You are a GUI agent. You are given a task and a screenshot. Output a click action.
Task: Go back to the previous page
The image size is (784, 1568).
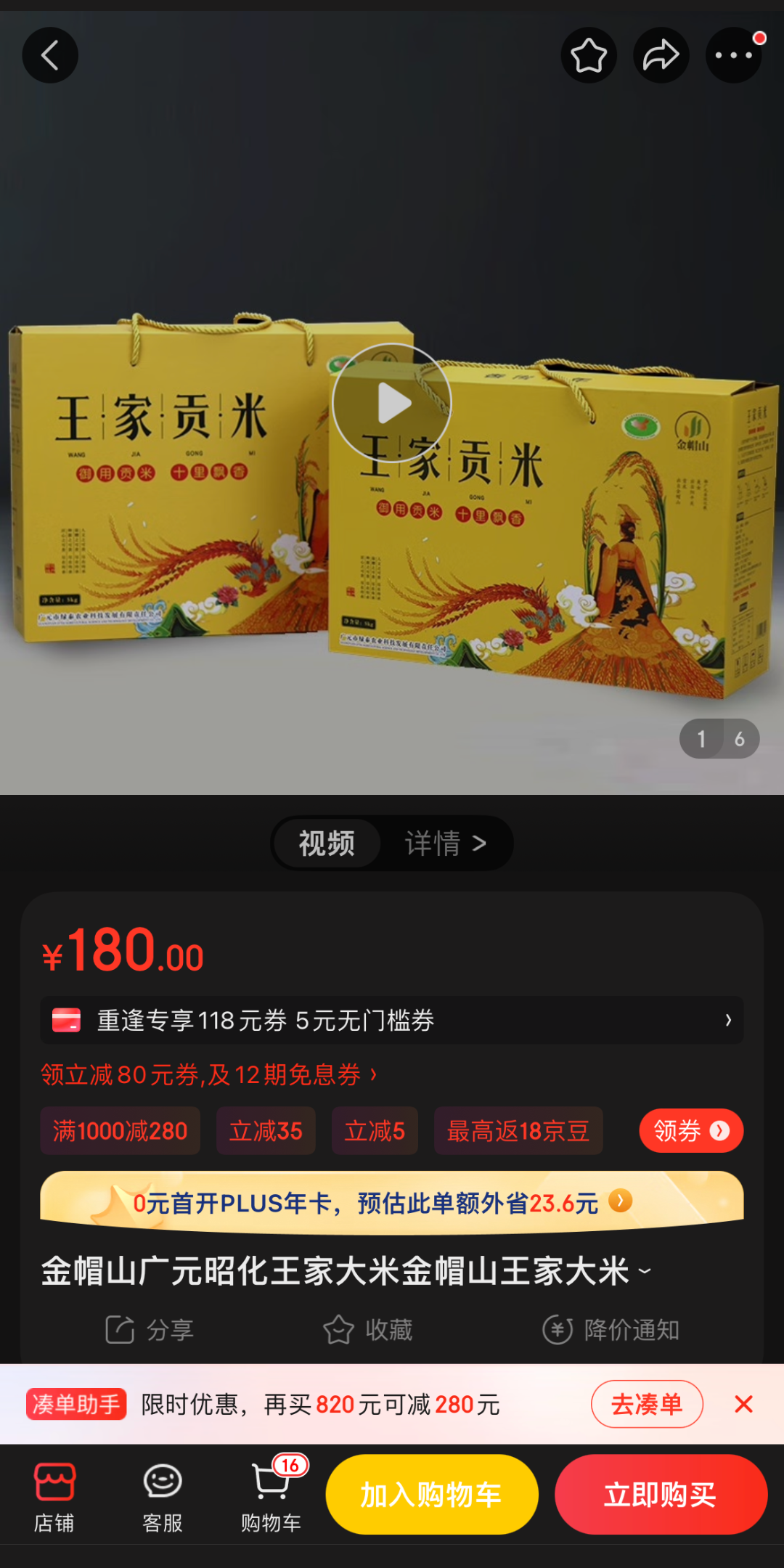[x=50, y=56]
